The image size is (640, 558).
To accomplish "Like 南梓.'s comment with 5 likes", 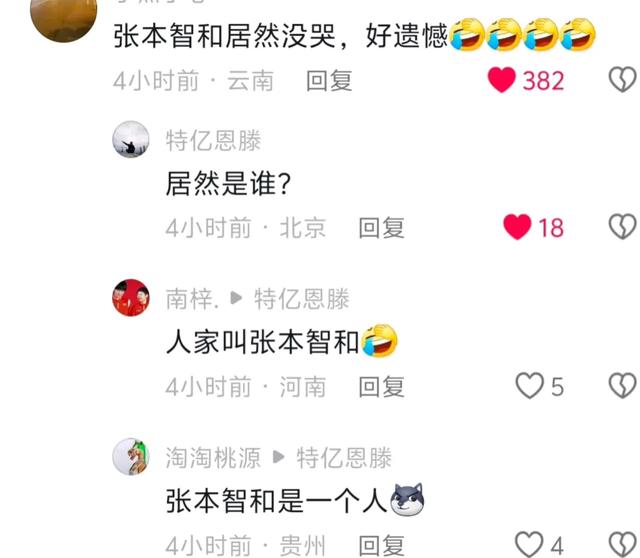I will point(528,385).
